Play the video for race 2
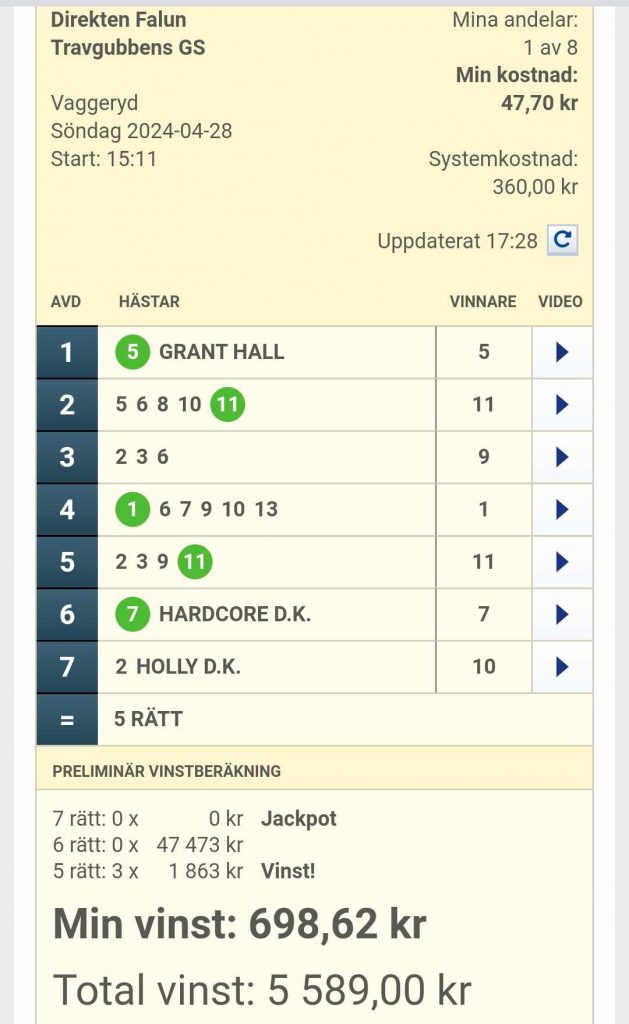The image size is (629, 1024). click(562, 405)
